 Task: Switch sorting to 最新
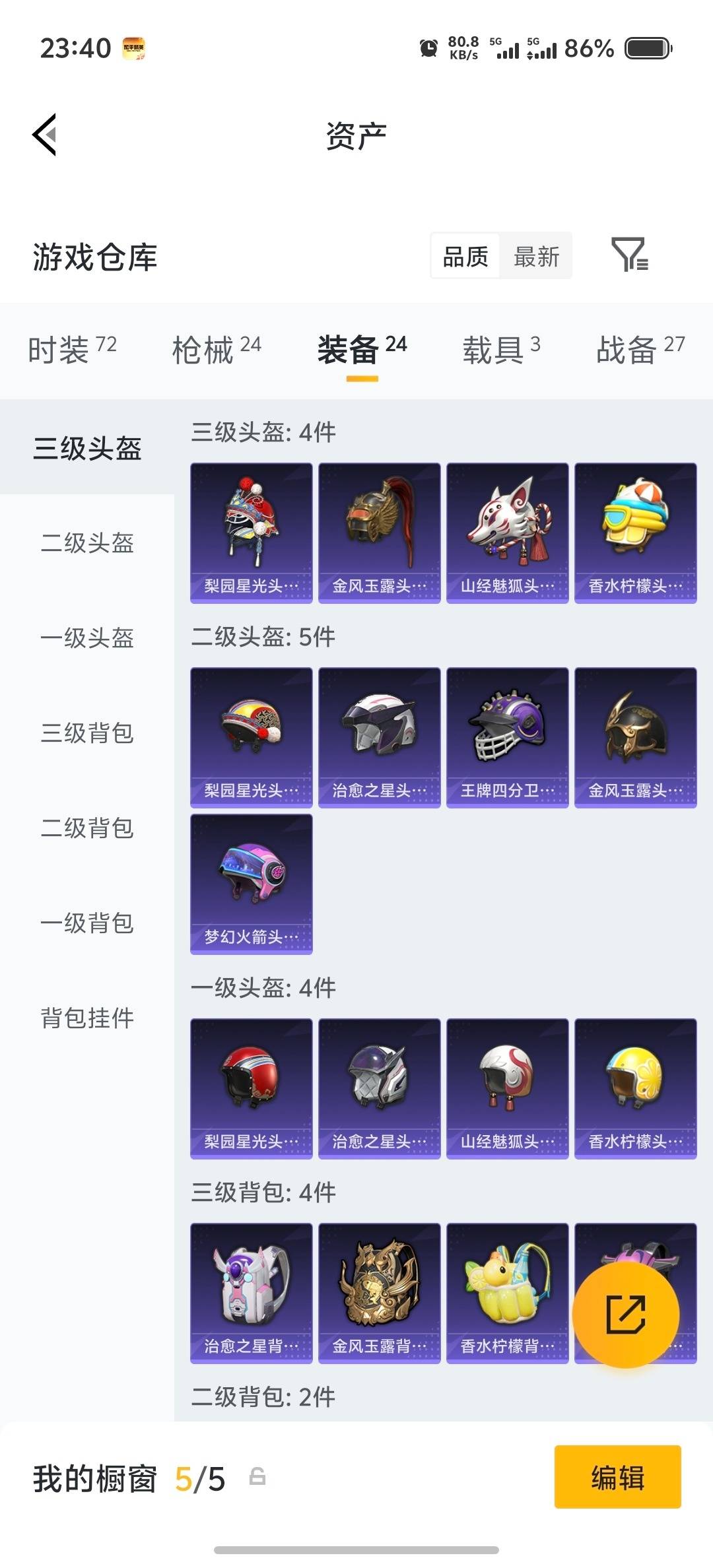(537, 256)
